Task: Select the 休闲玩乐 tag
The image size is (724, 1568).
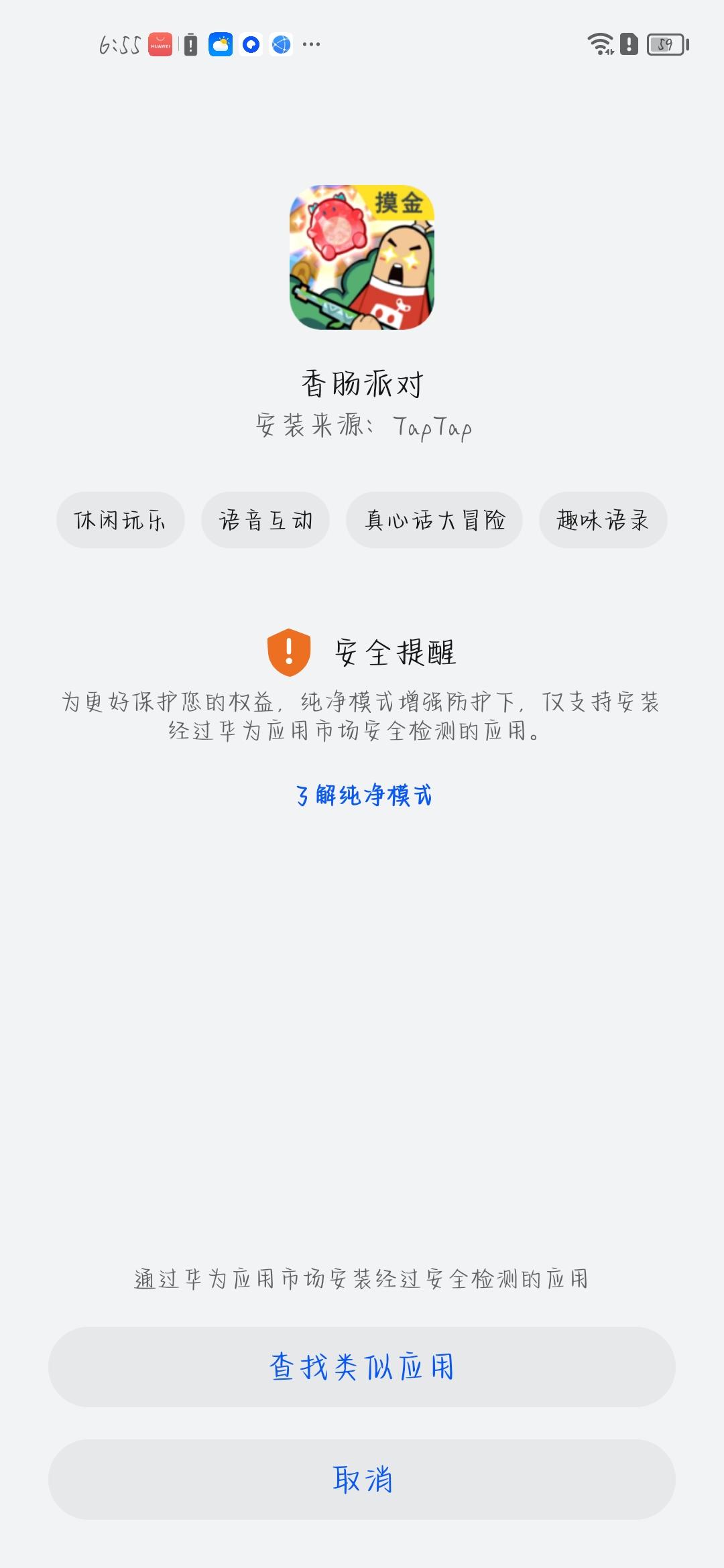Action: click(x=121, y=520)
